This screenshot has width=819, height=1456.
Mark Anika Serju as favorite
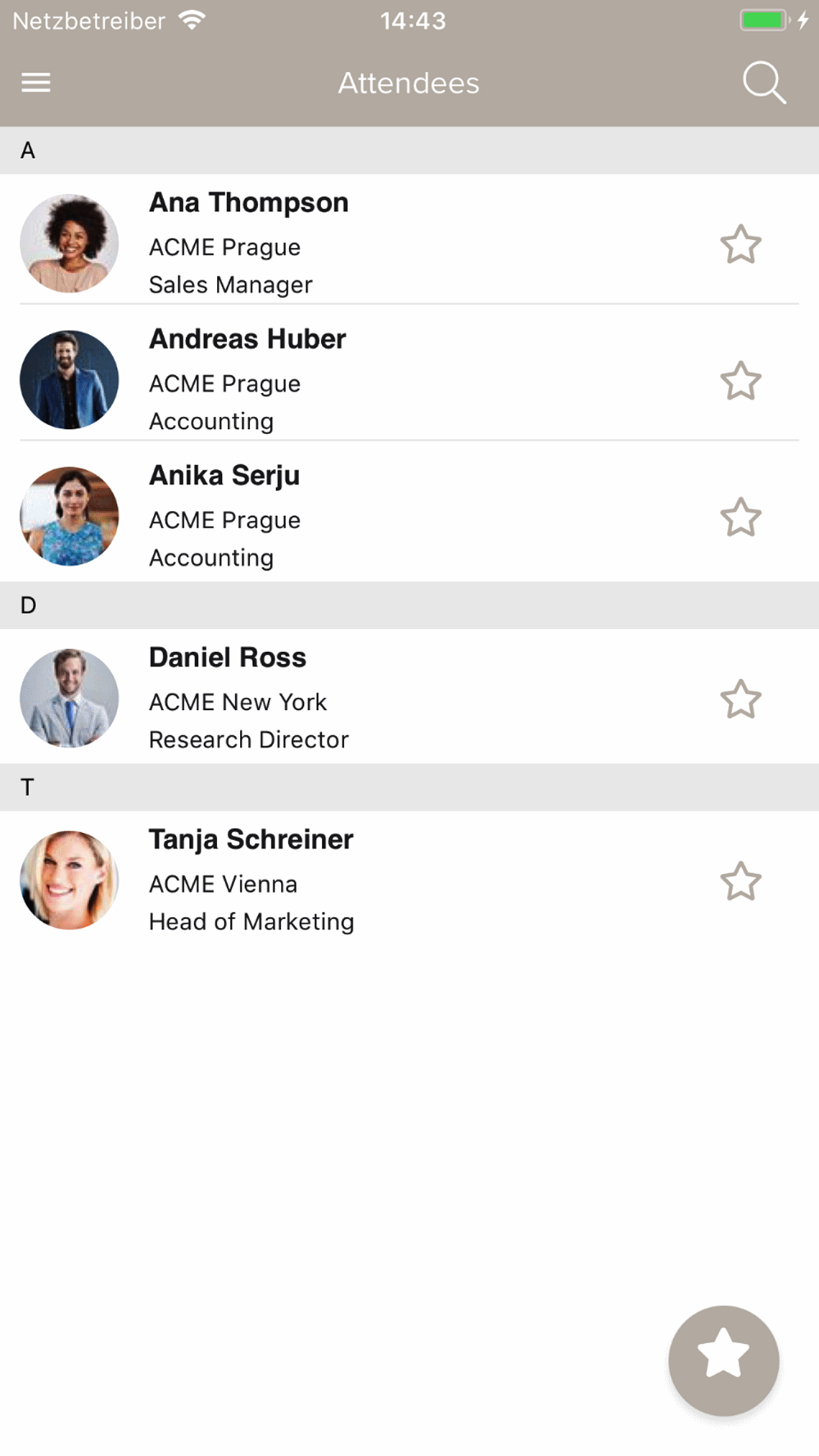point(740,518)
